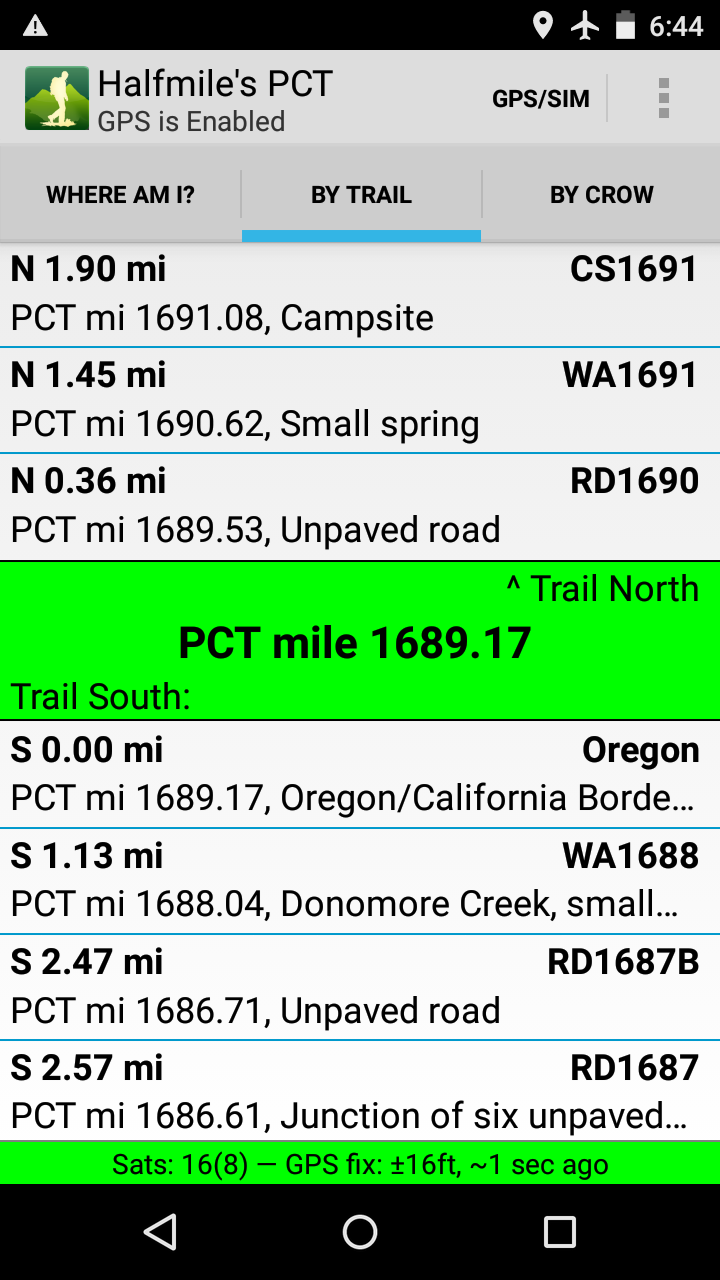Switch to the By Crow tab
Screen dimensions: 720x1280
[601, 195]
